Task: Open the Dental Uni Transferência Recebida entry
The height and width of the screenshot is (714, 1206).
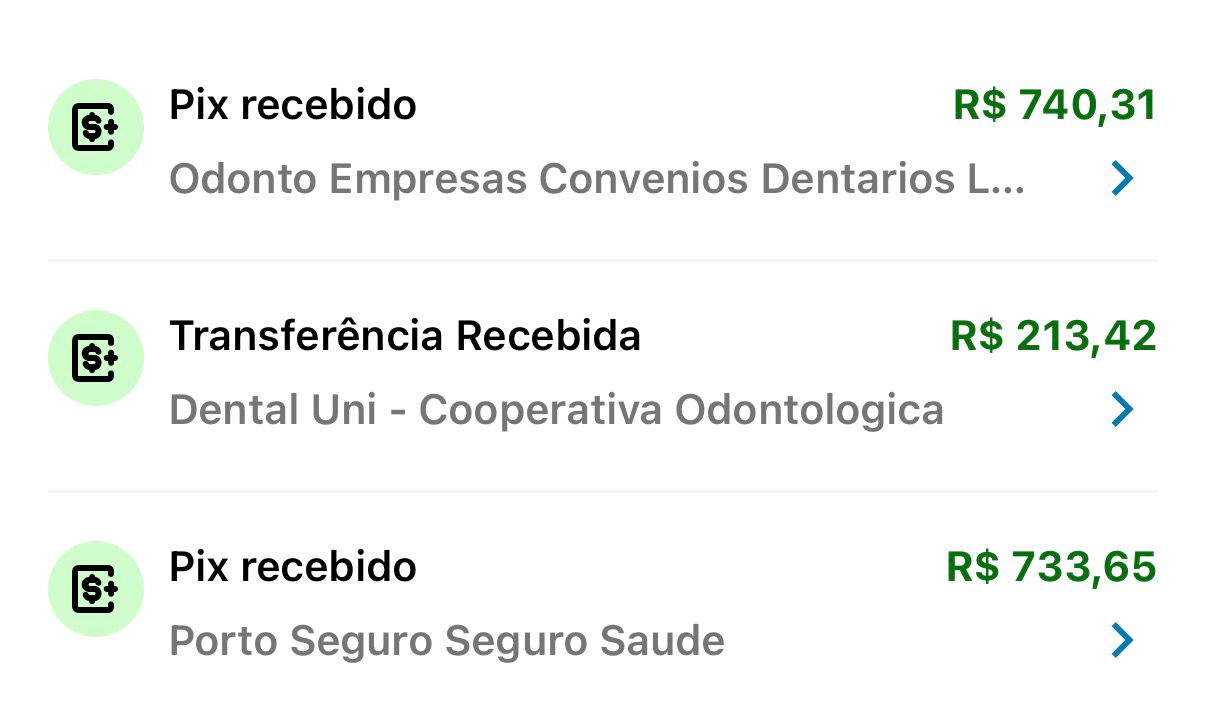Action: point(600,372)
